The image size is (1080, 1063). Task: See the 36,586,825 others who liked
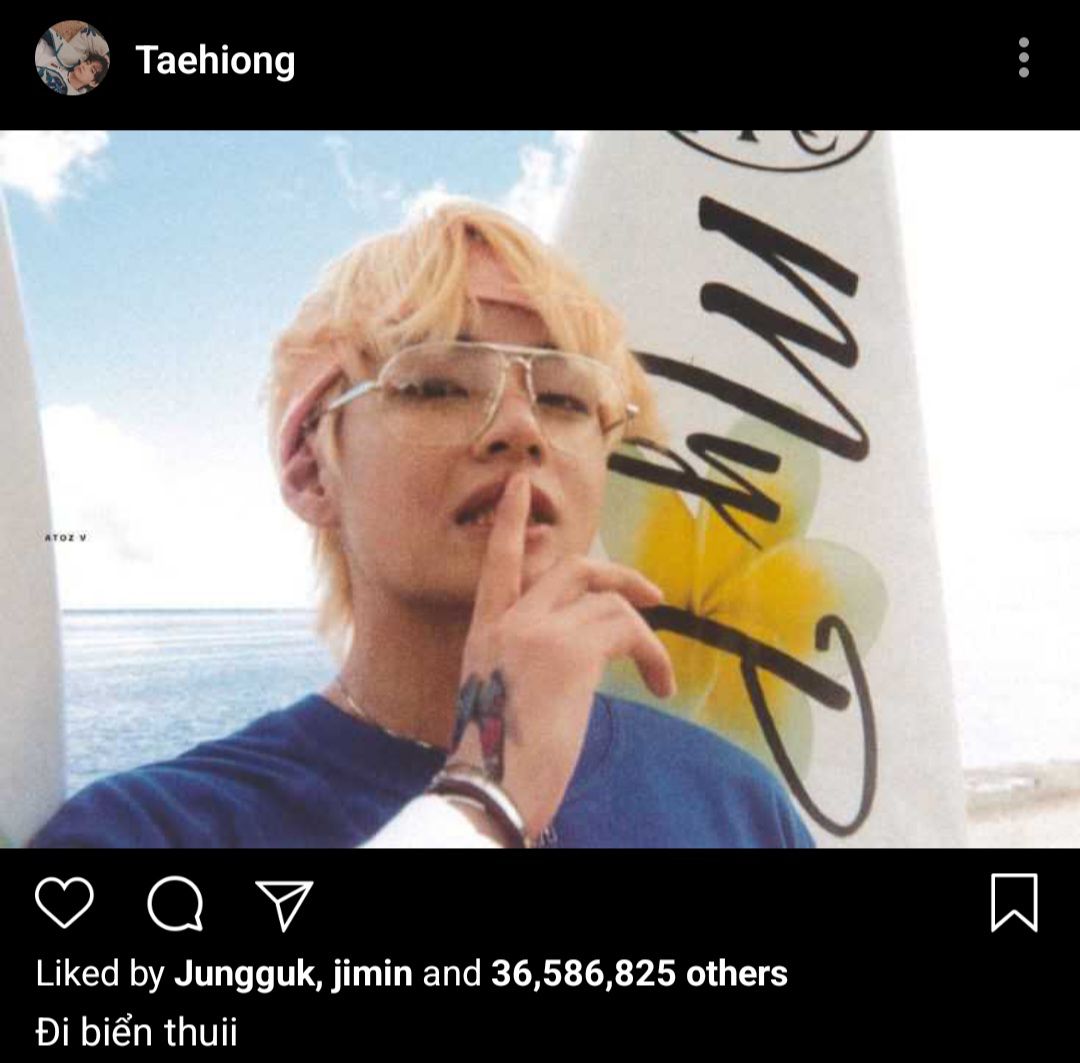click(638, 974)
